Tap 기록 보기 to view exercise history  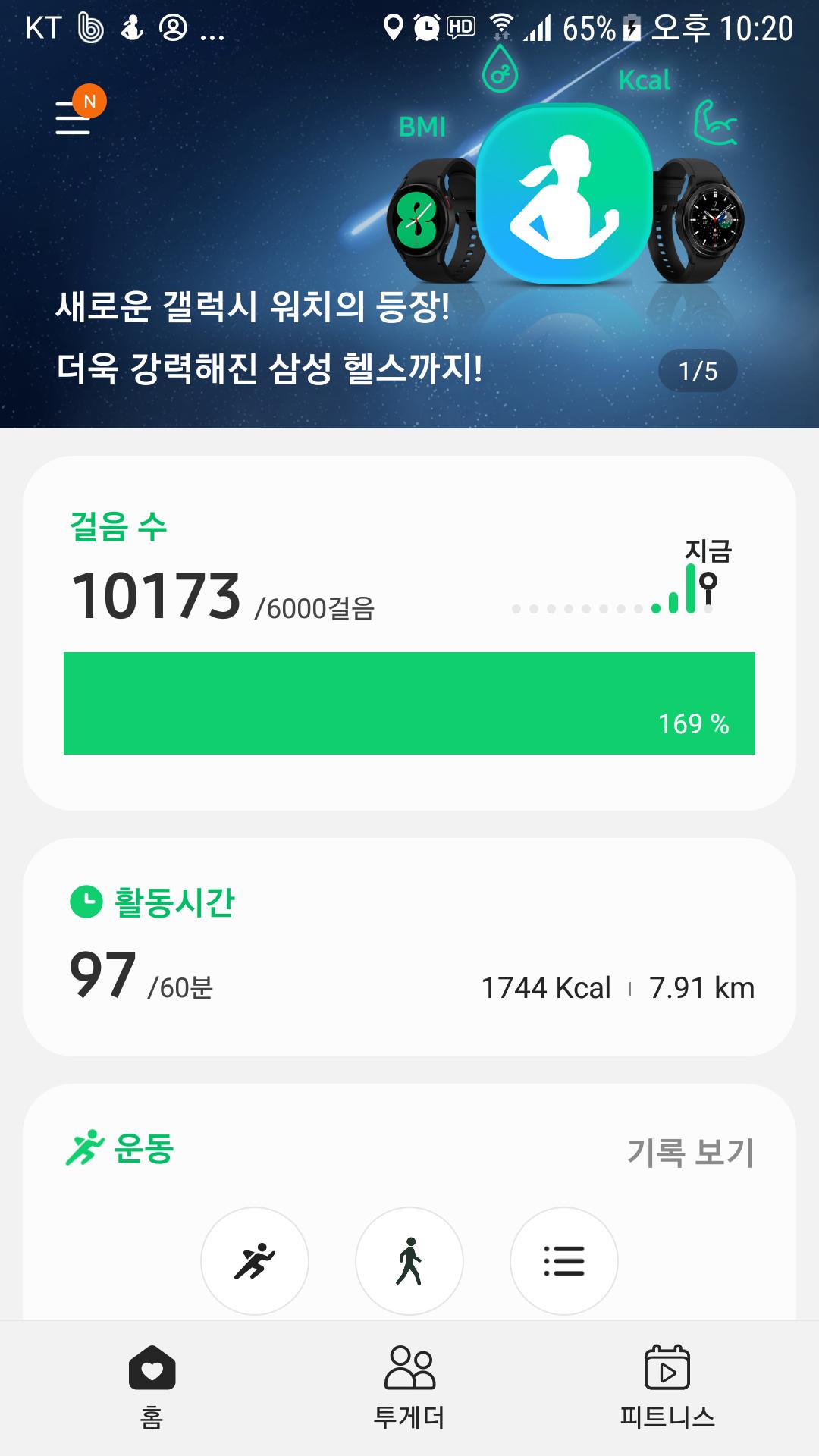(x=690, y=1152)
